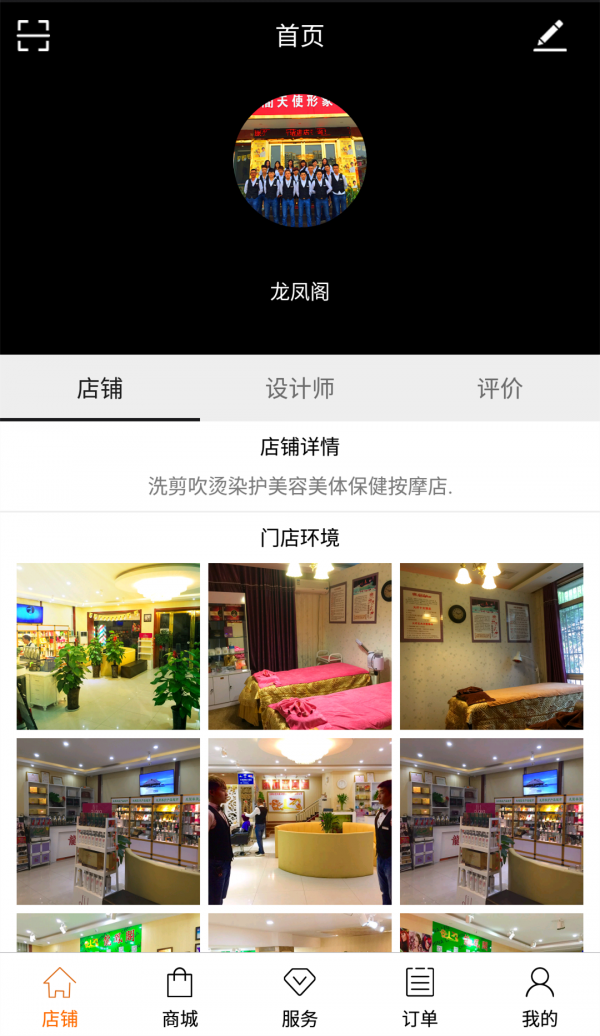Go to the 店铺 bottom navigation item
This screenshot has height=1036, width=600.
coord(60,996)
